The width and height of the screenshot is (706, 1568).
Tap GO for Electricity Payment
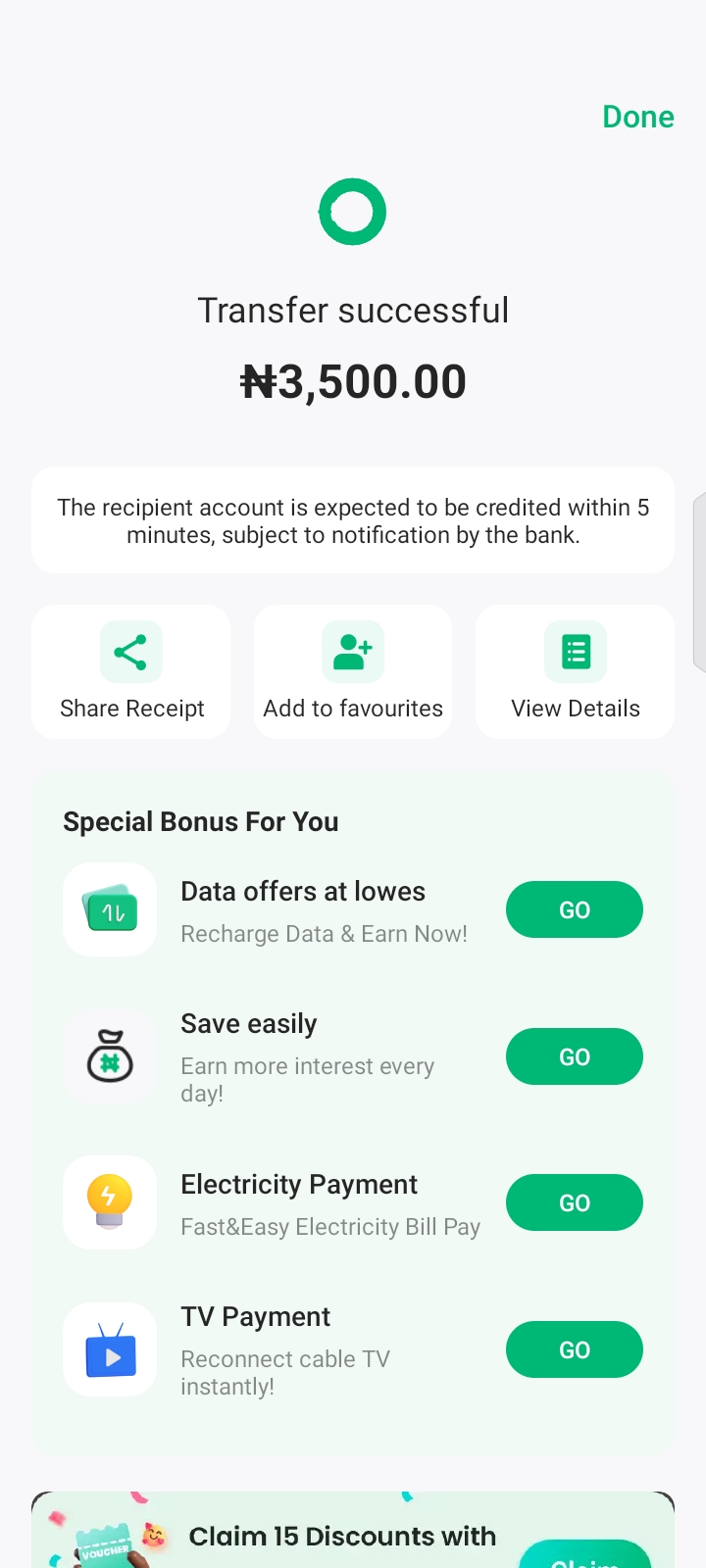[x=574, y=1202]
